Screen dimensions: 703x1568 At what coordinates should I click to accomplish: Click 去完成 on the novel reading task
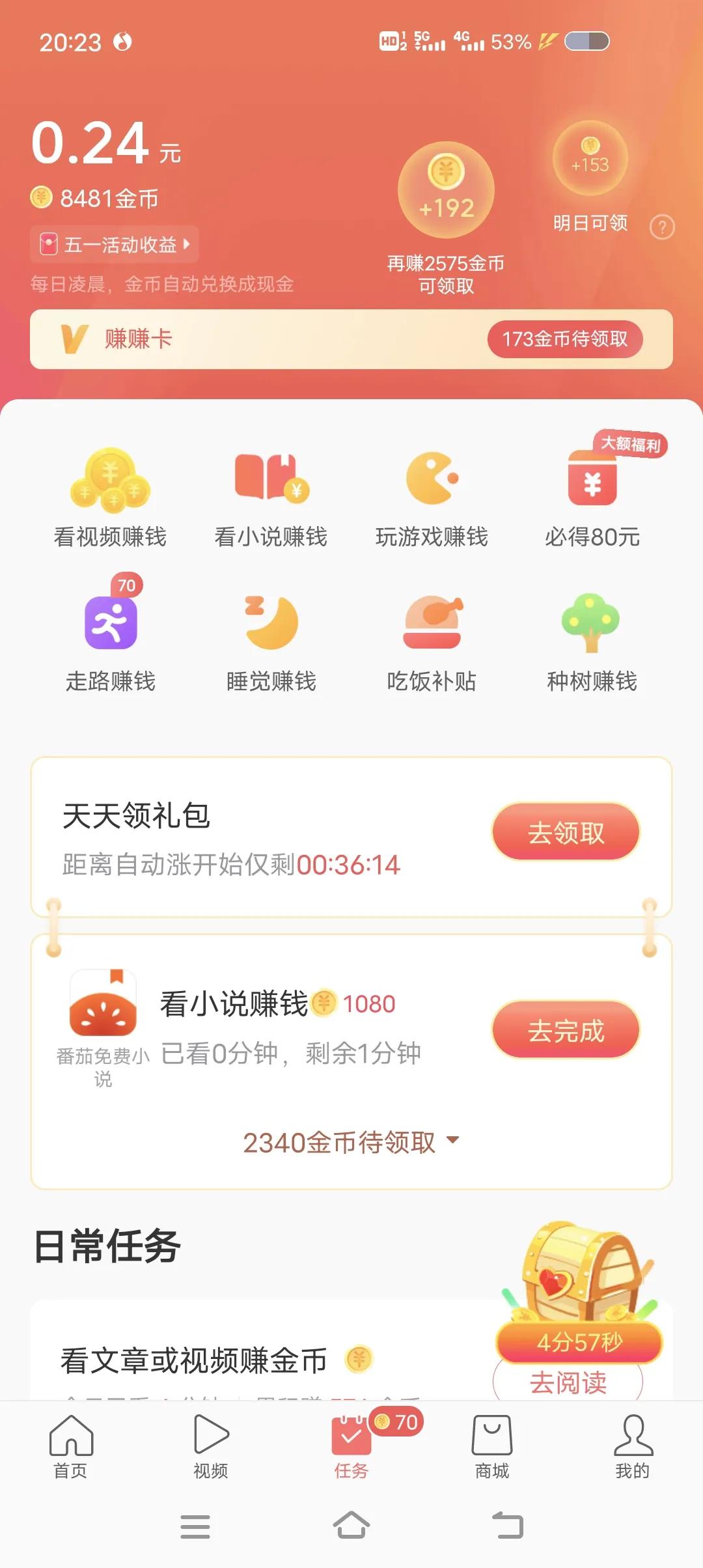coord(566,1029)
